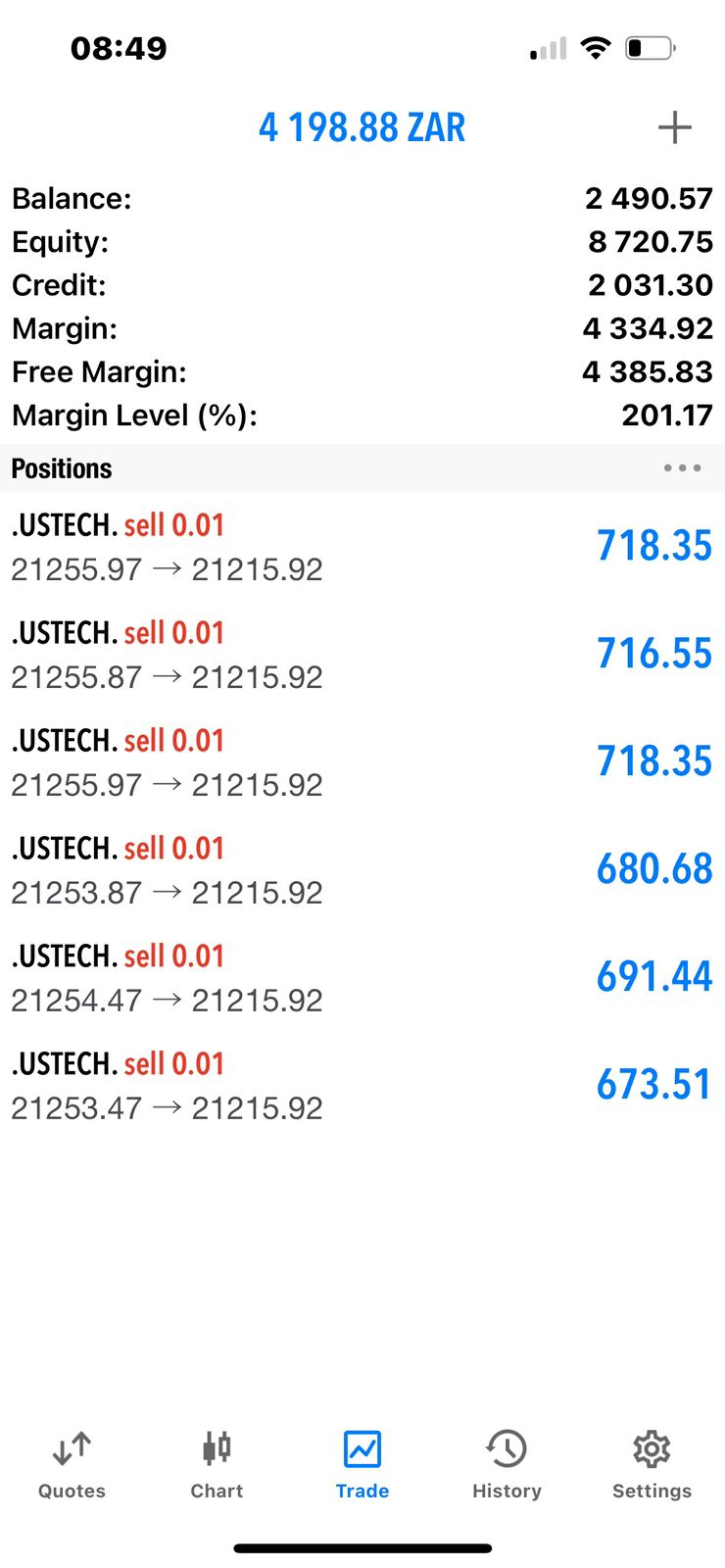Go to the Chart tab
Screen dimensions: 725x1568
coord(217,1465)
